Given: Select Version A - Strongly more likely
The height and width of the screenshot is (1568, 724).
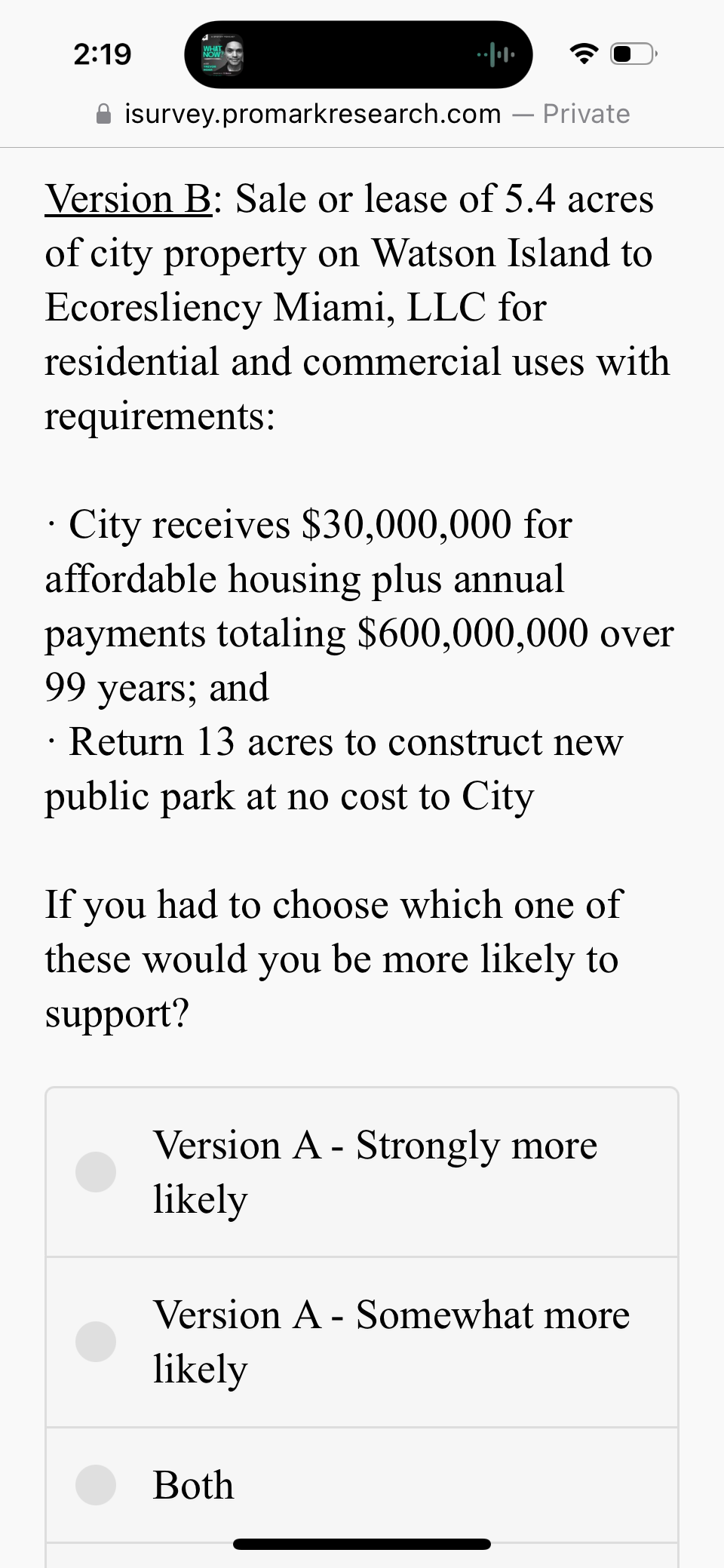Looking at the screenshot, I should coord(362,1172).
